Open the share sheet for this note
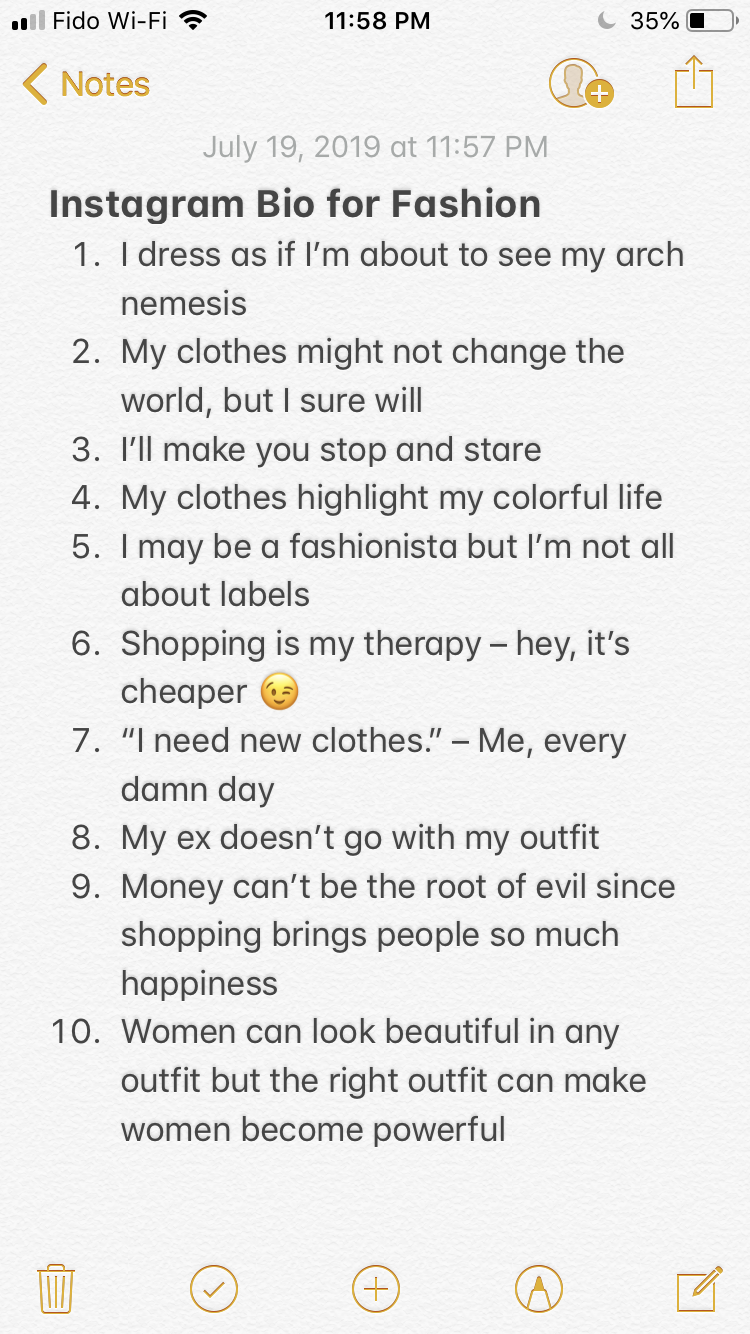The image size is (750, 1334). tap(694, 82)
